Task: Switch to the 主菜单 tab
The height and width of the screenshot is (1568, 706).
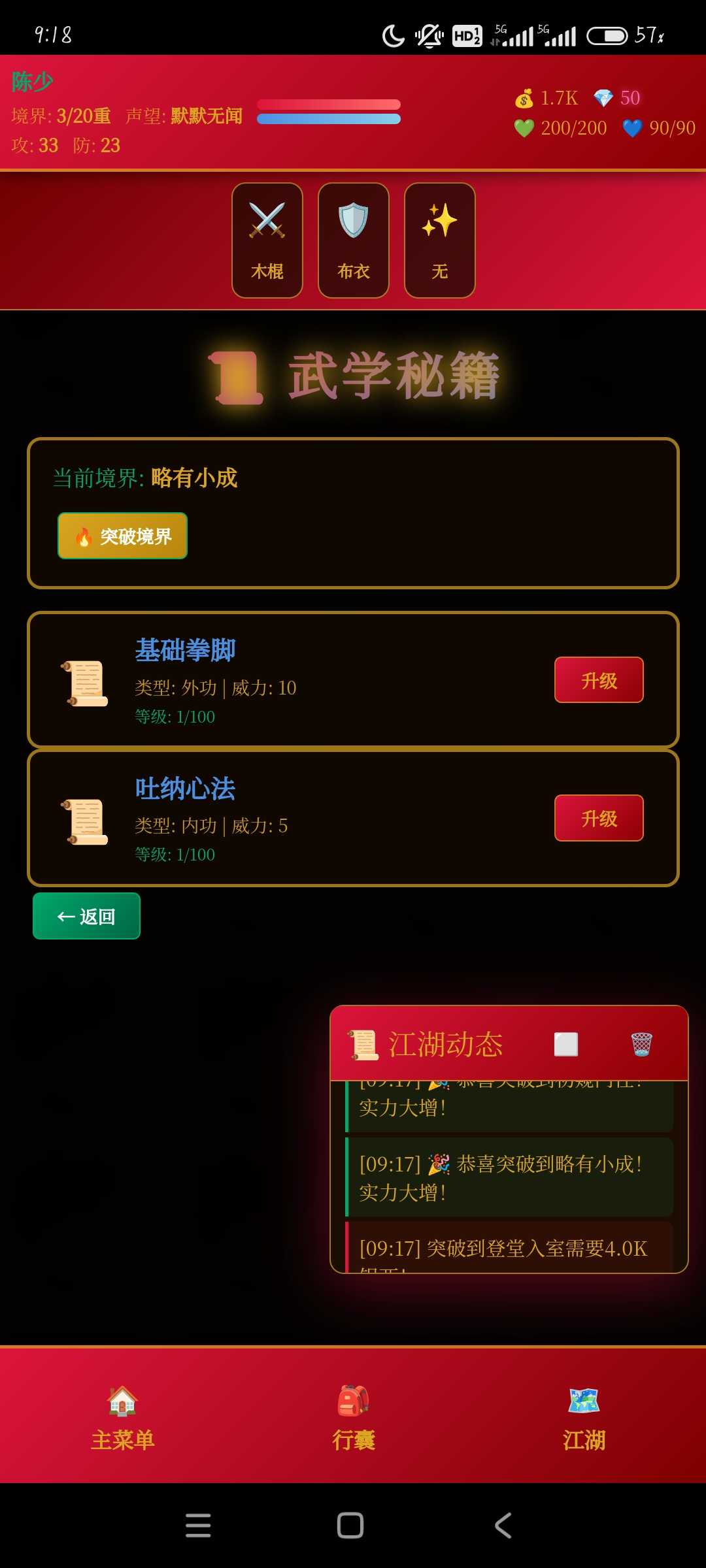Action: click(122, 1419)
